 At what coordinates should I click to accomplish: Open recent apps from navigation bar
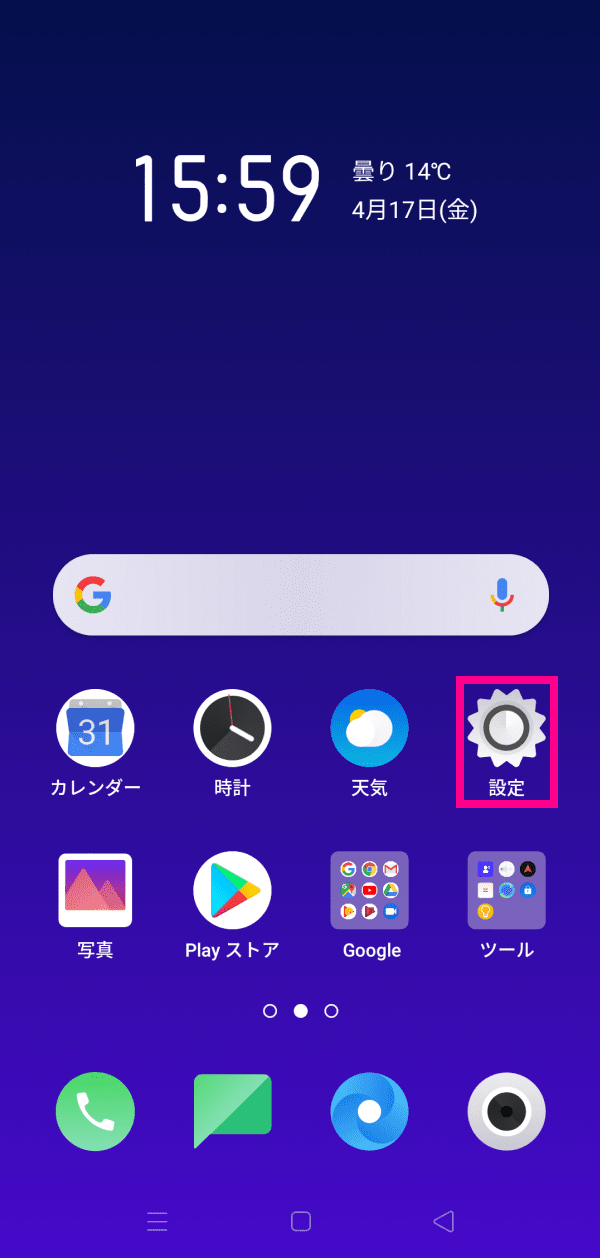click(x=157, y=1221)
